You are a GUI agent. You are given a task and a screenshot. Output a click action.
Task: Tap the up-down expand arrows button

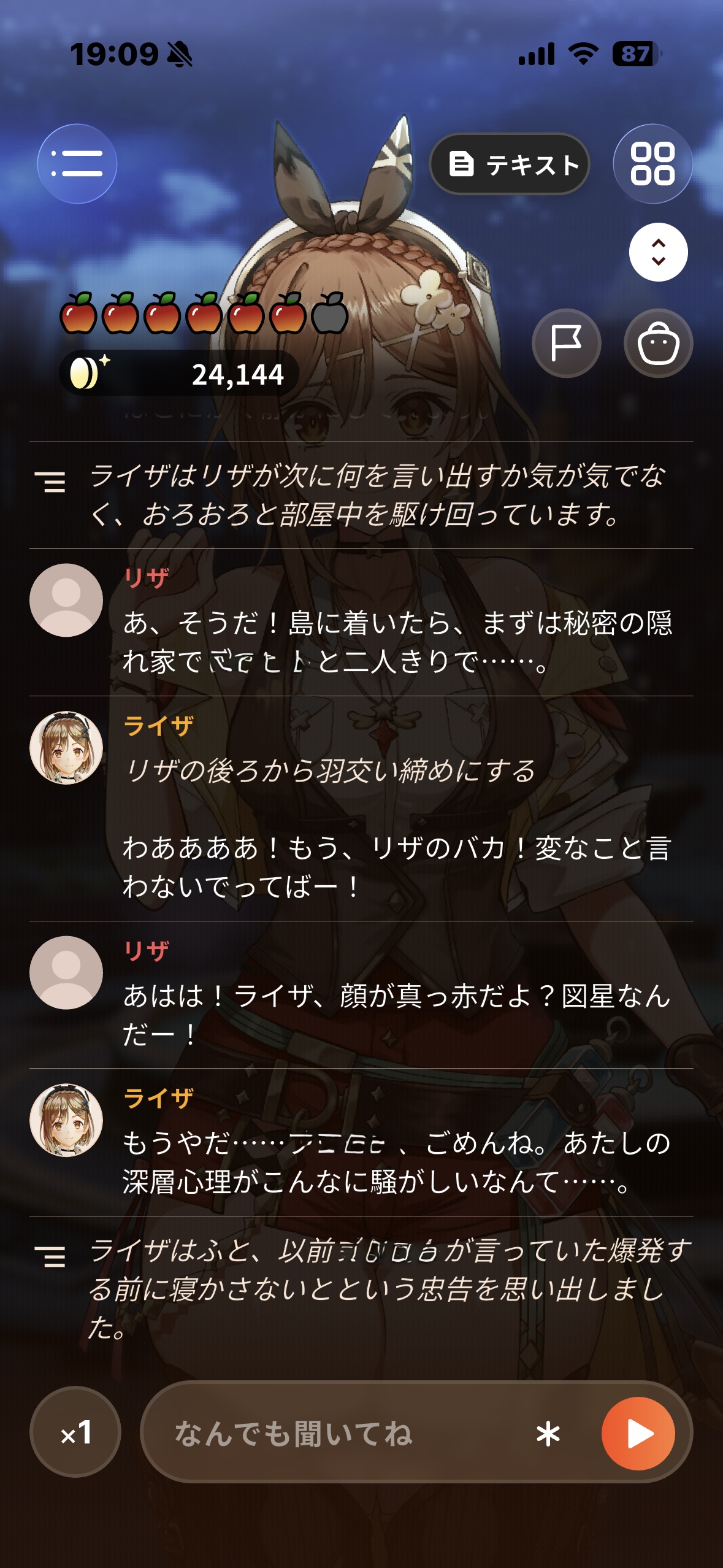[658, 252]
